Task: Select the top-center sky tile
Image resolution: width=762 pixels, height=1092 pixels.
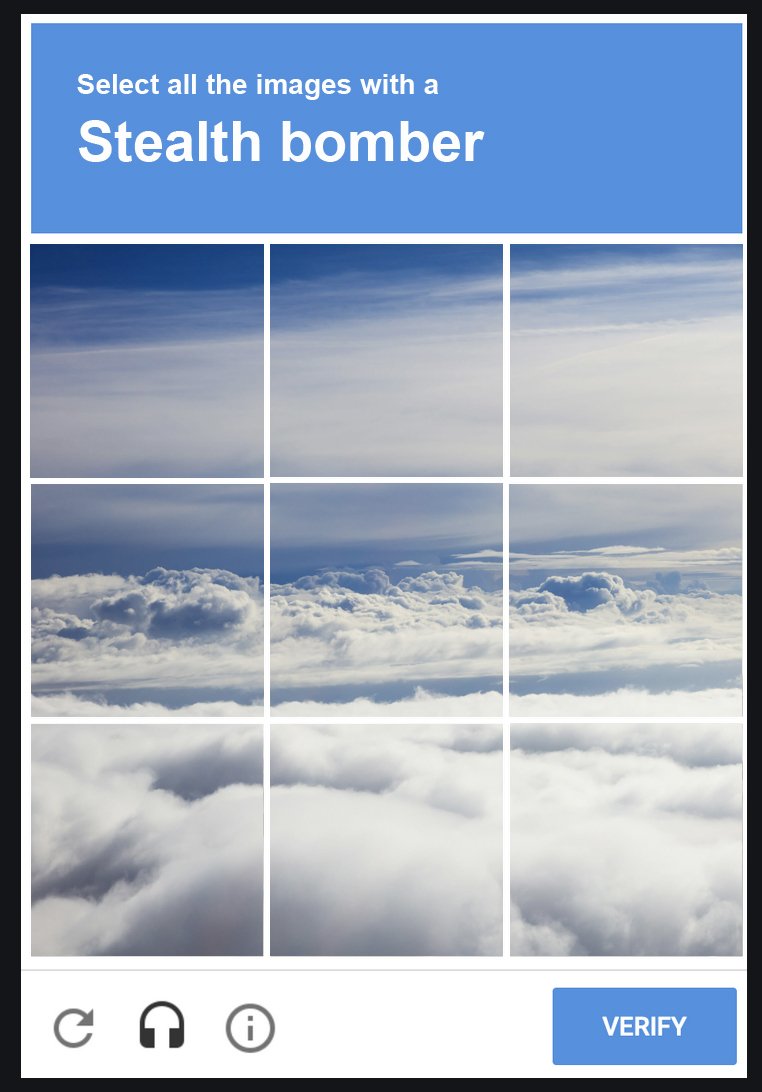Action: pos(385,358)
